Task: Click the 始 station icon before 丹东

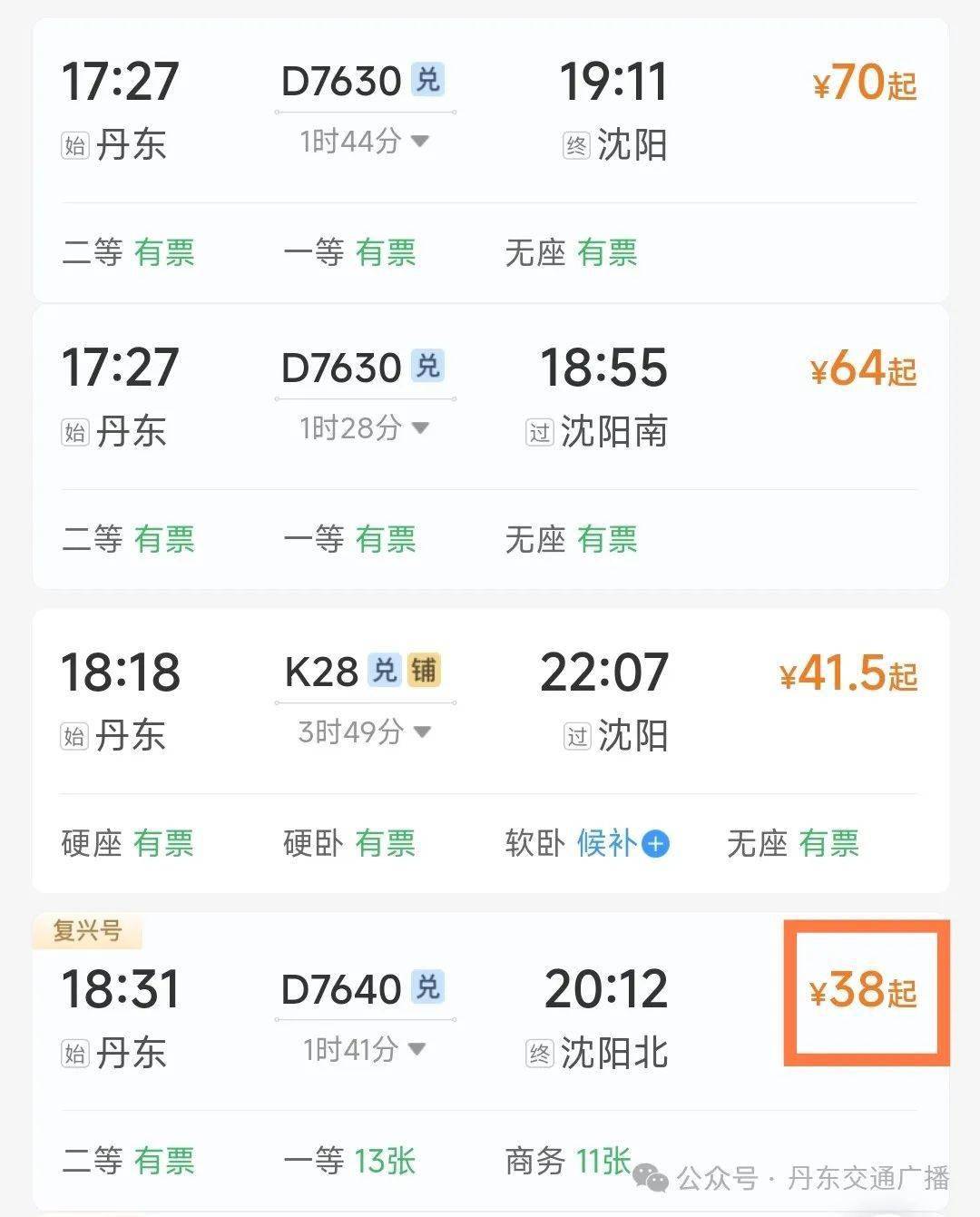Action: click(75, 145)
